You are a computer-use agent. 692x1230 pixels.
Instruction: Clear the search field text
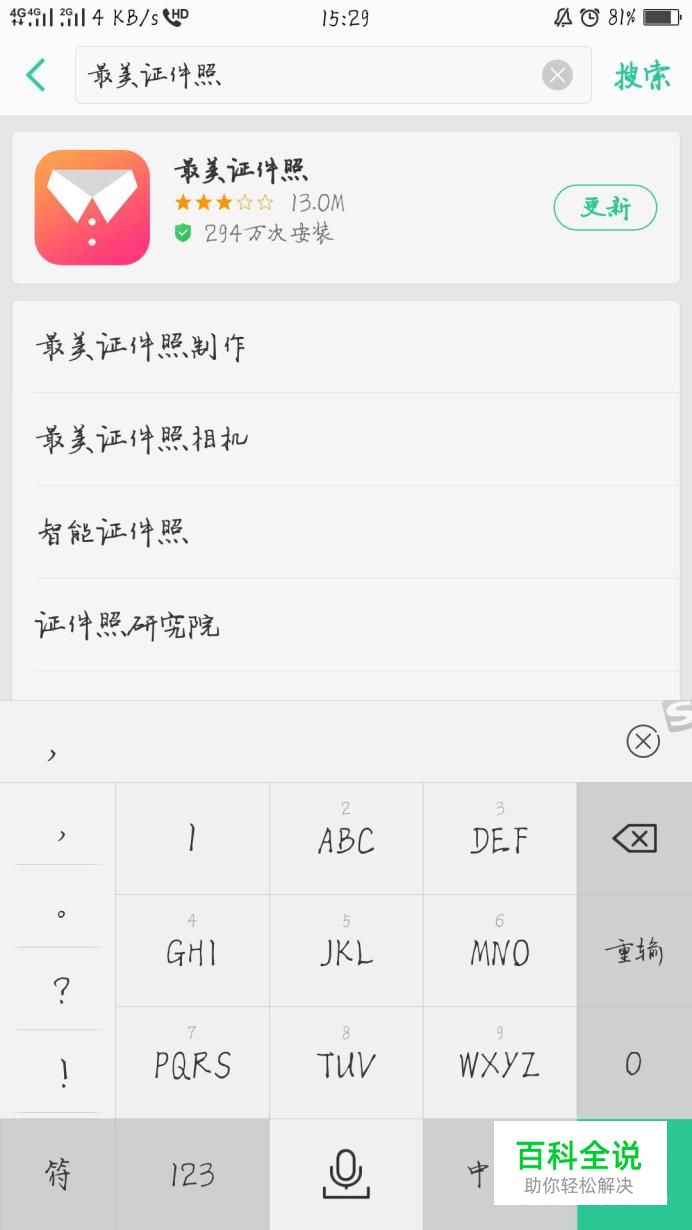pyautogui.click(x=557, y=75)
